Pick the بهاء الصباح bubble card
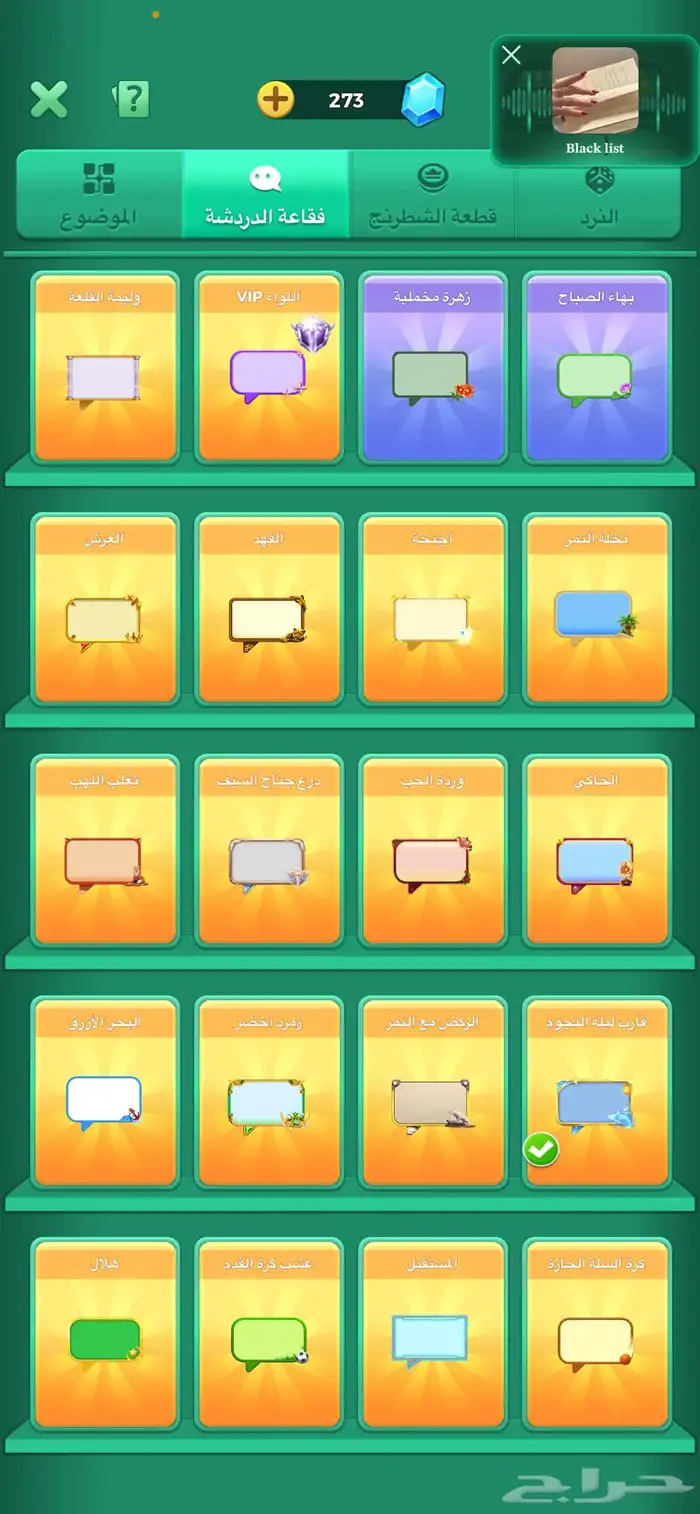The image size is (700, 1514). click(x=596, y=368)
